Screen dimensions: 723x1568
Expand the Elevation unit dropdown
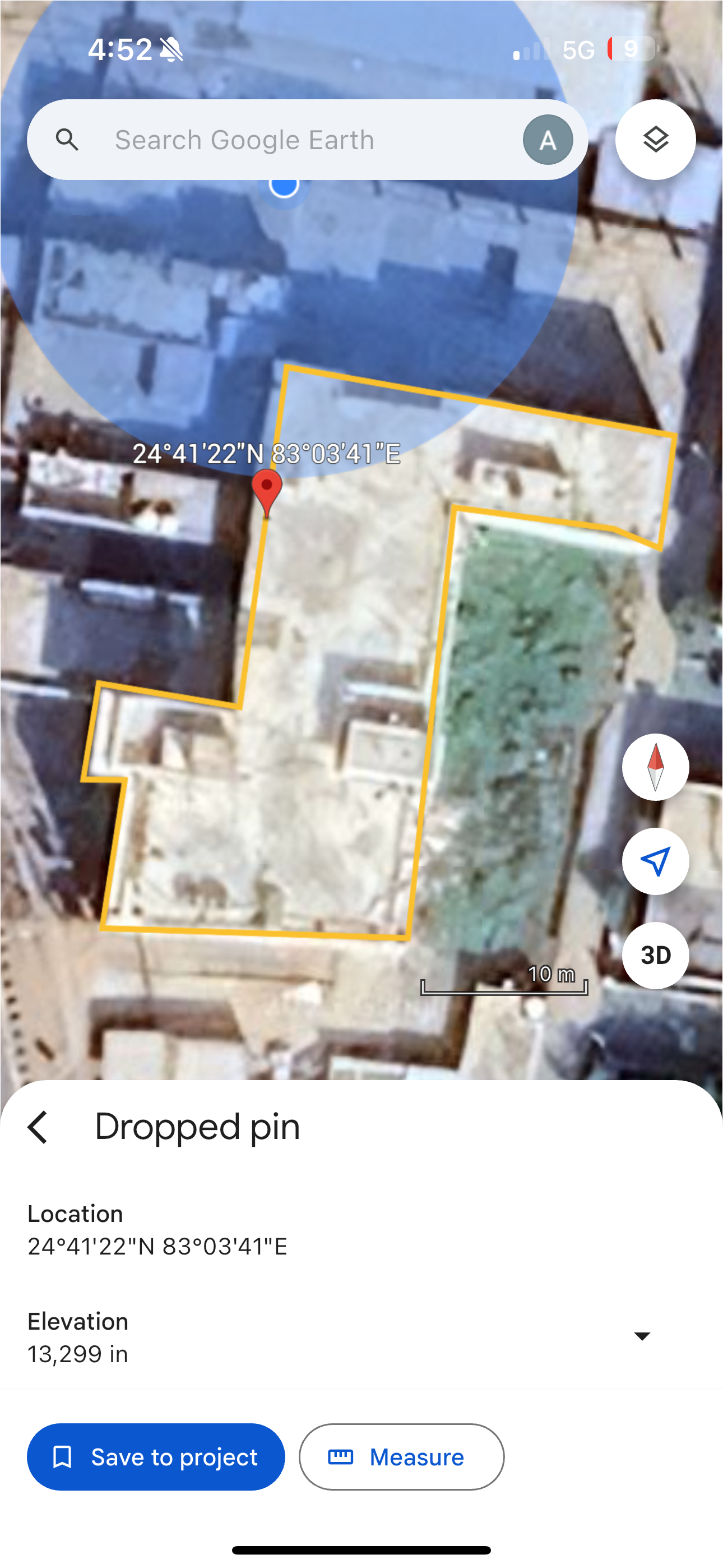click(642, 1336)
